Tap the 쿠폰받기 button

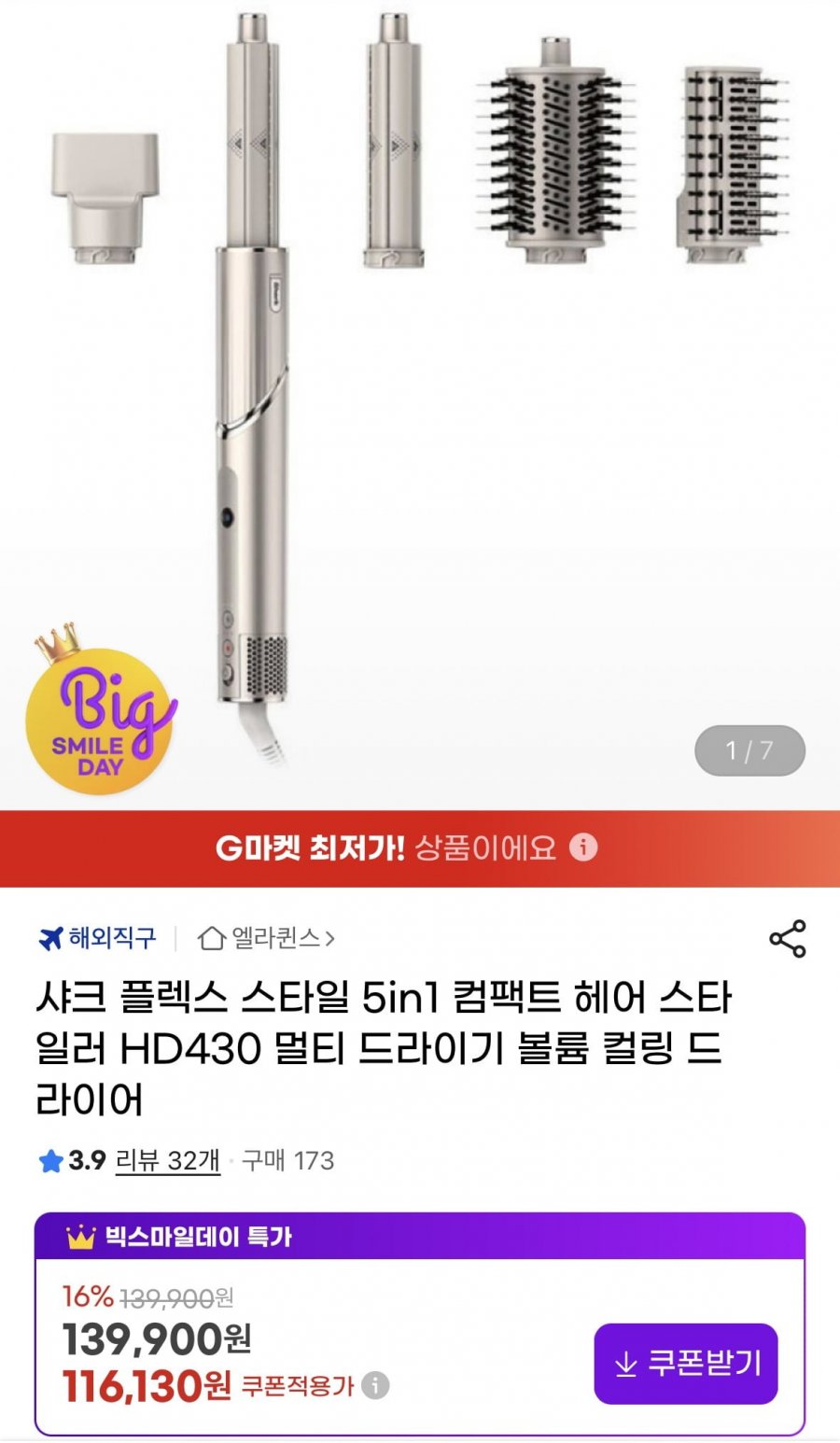click(x=686, y=1364)
